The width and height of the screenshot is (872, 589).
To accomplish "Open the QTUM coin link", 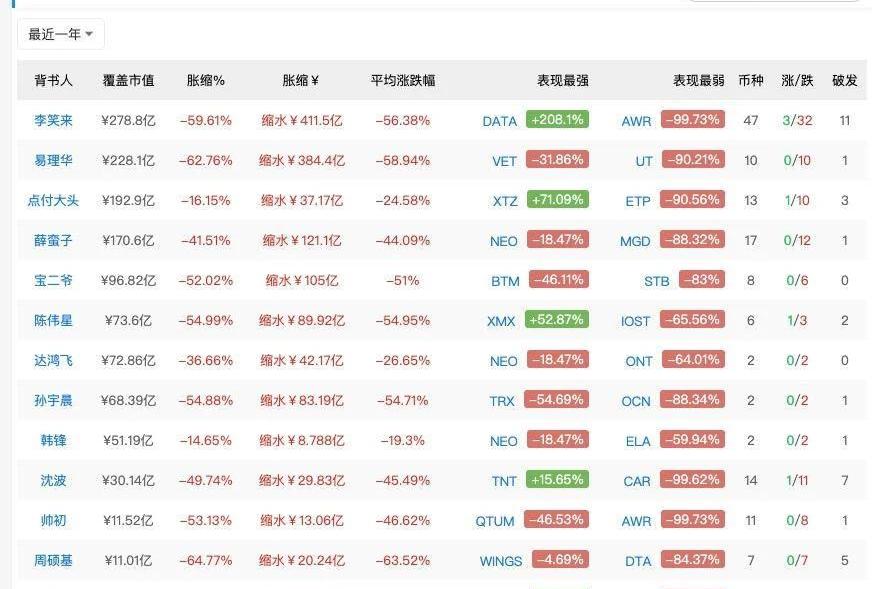I will pyautogui.click(x=495, y=521).
